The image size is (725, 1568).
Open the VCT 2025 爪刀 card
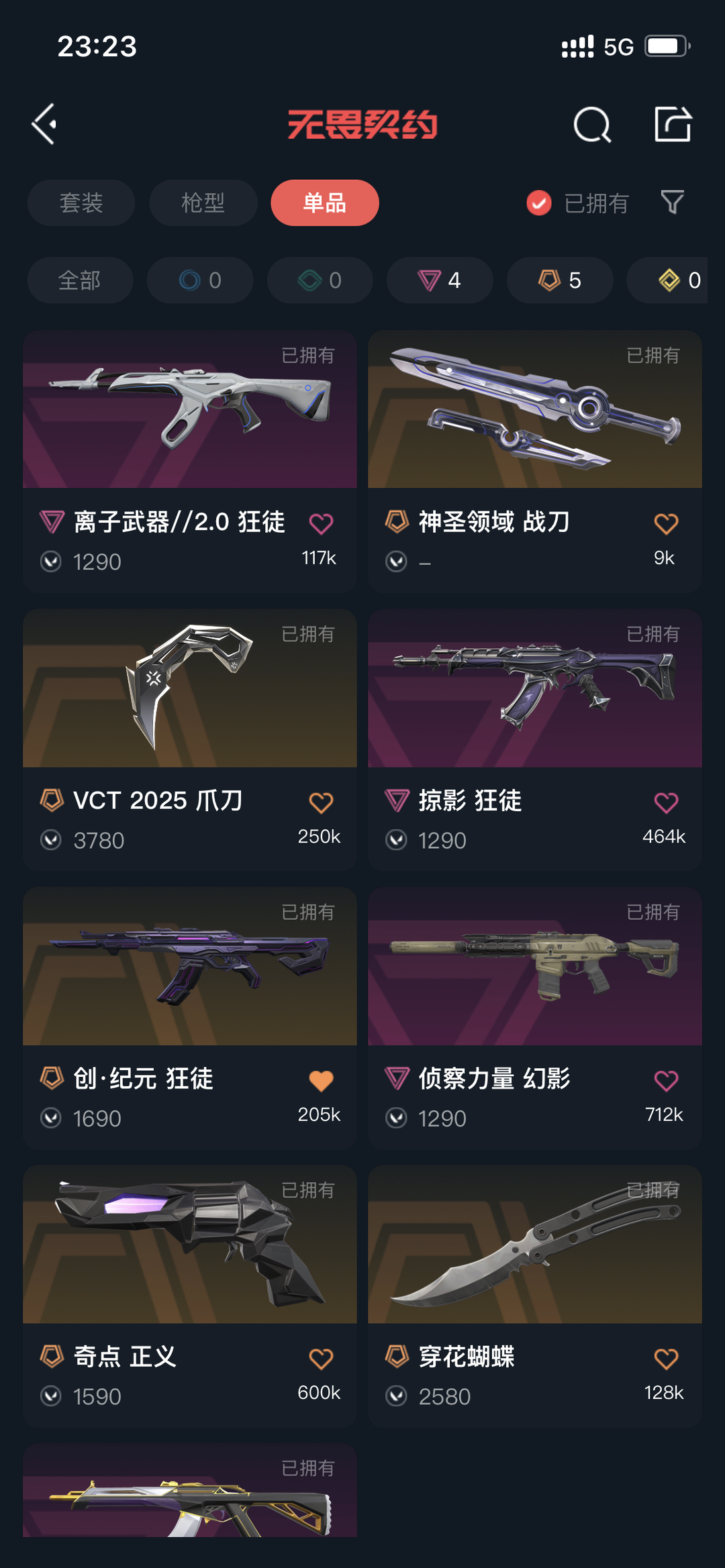pyautogui.click(x=190, y=740)
